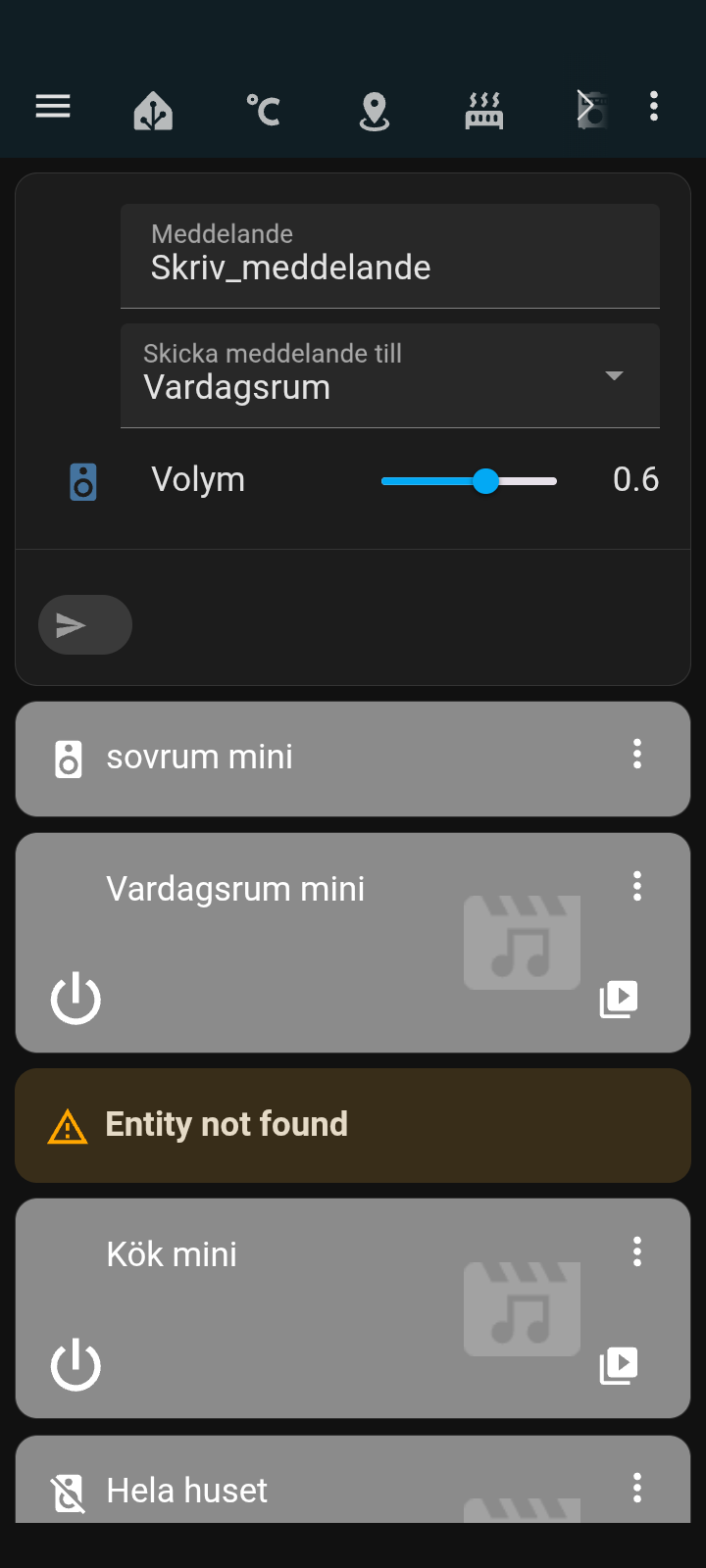Browse media for Vardagsrum mini
The width and height of the screenshot is (706, 1568).
[x=619, y=999]
